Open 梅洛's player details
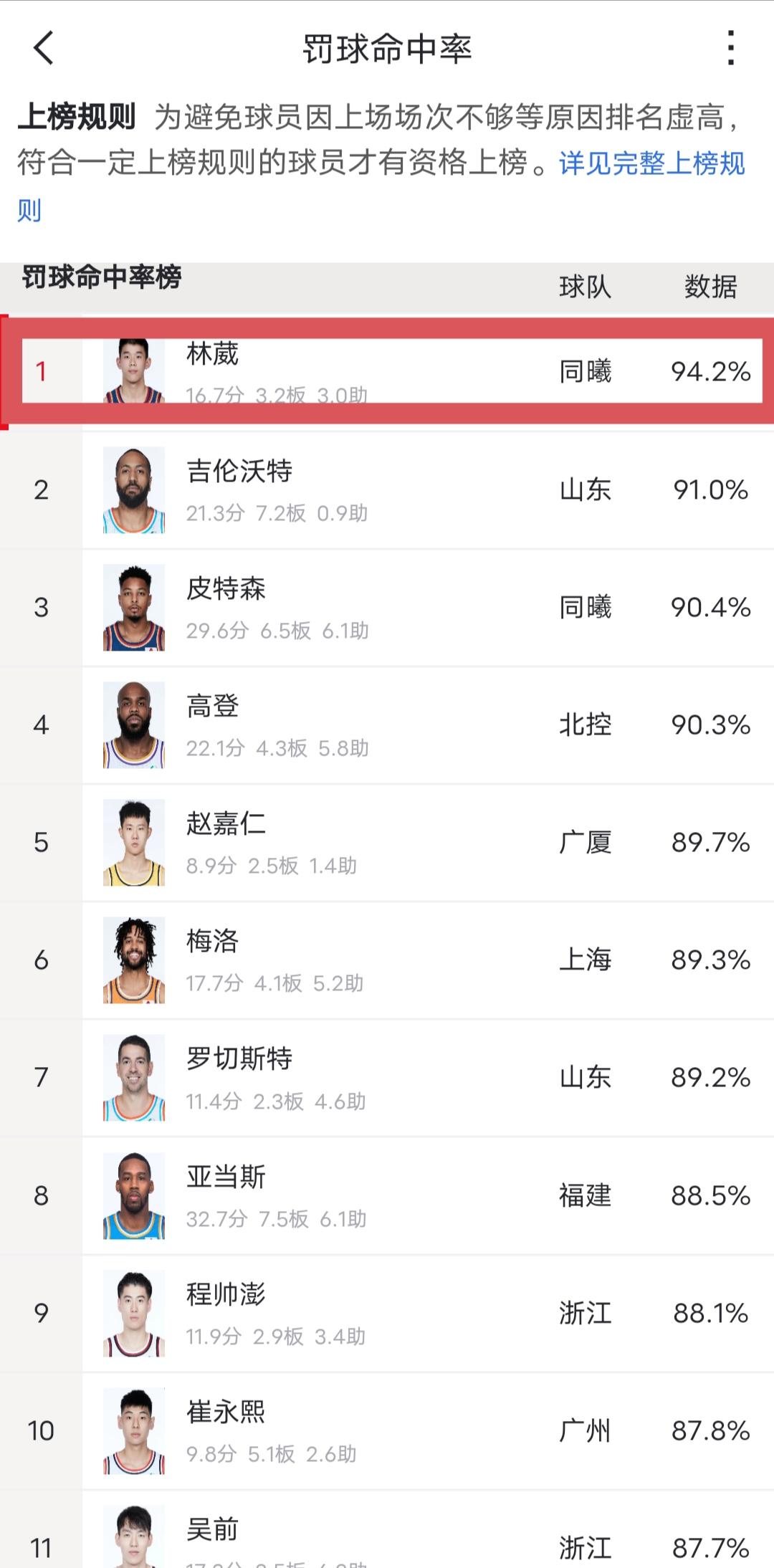774x1568 pixels. click(387, 960)
